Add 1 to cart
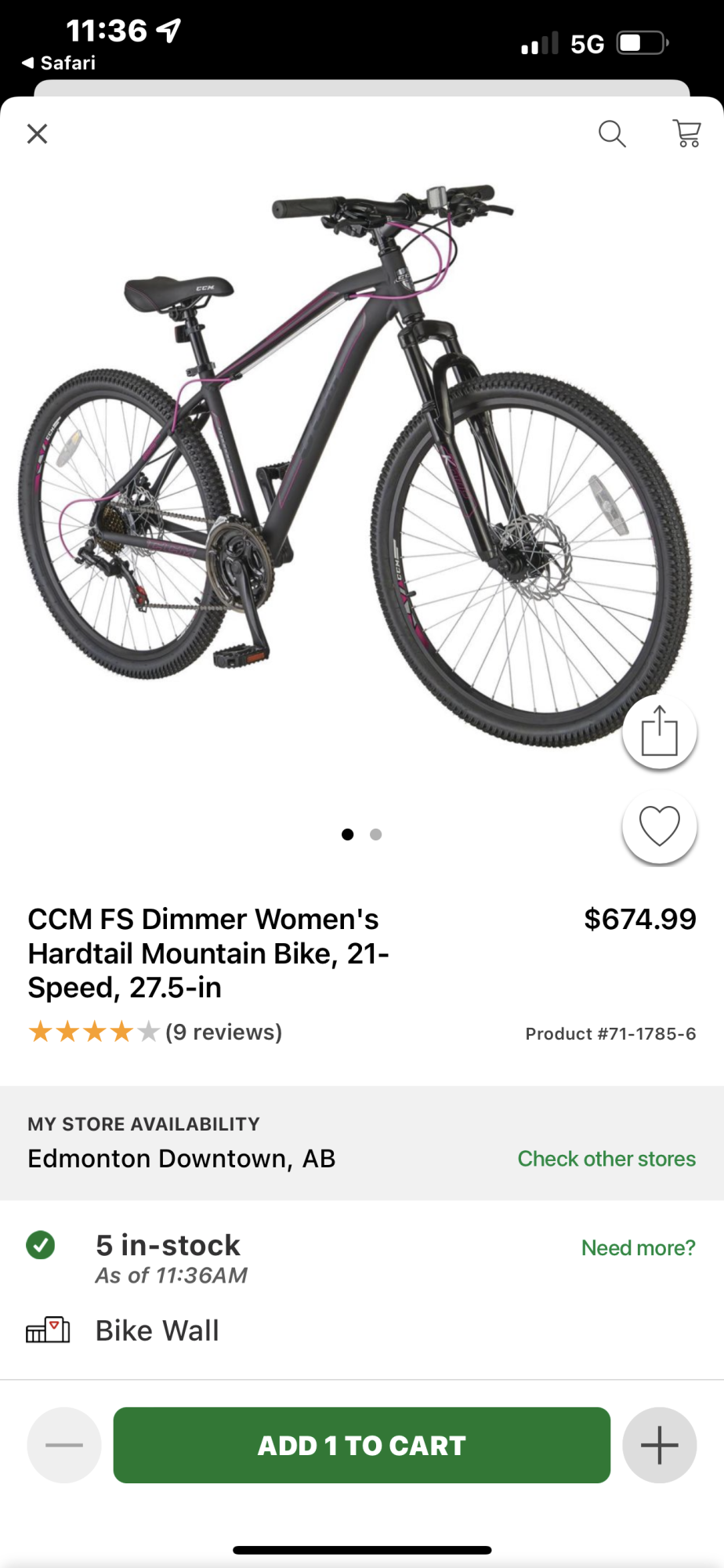 361,1445
